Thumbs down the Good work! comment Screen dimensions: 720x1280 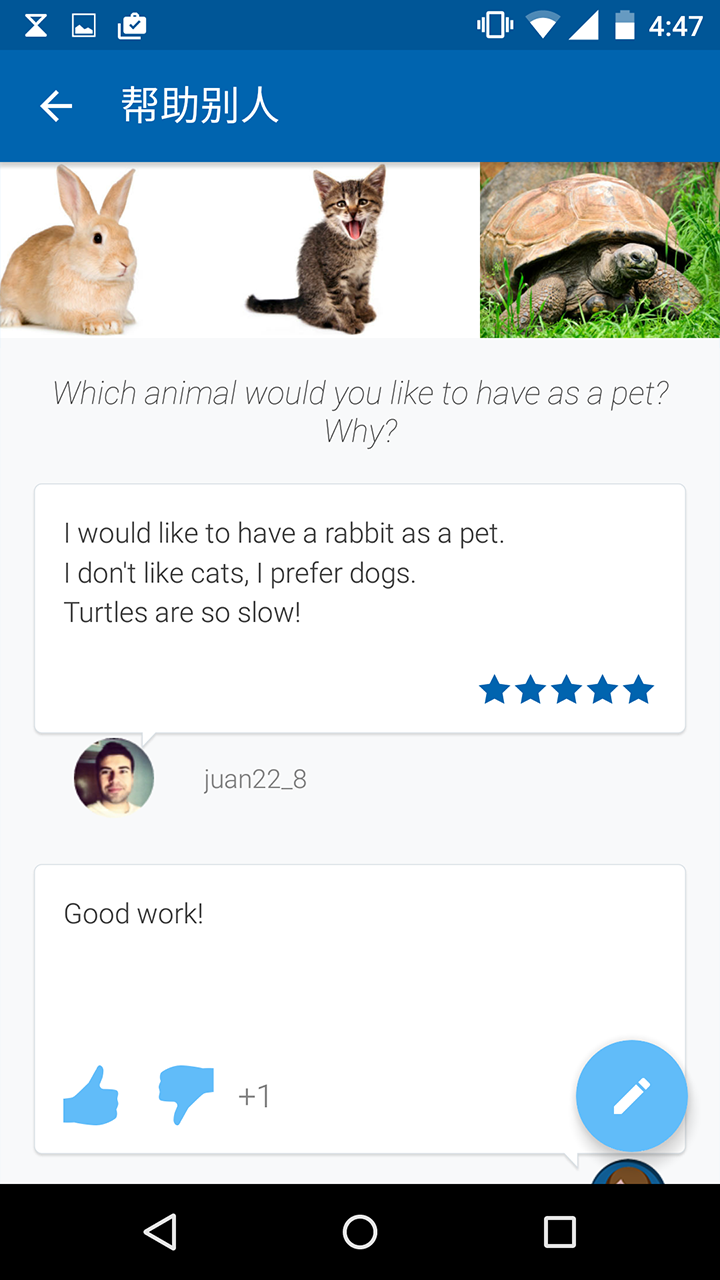coord(186,1095)
